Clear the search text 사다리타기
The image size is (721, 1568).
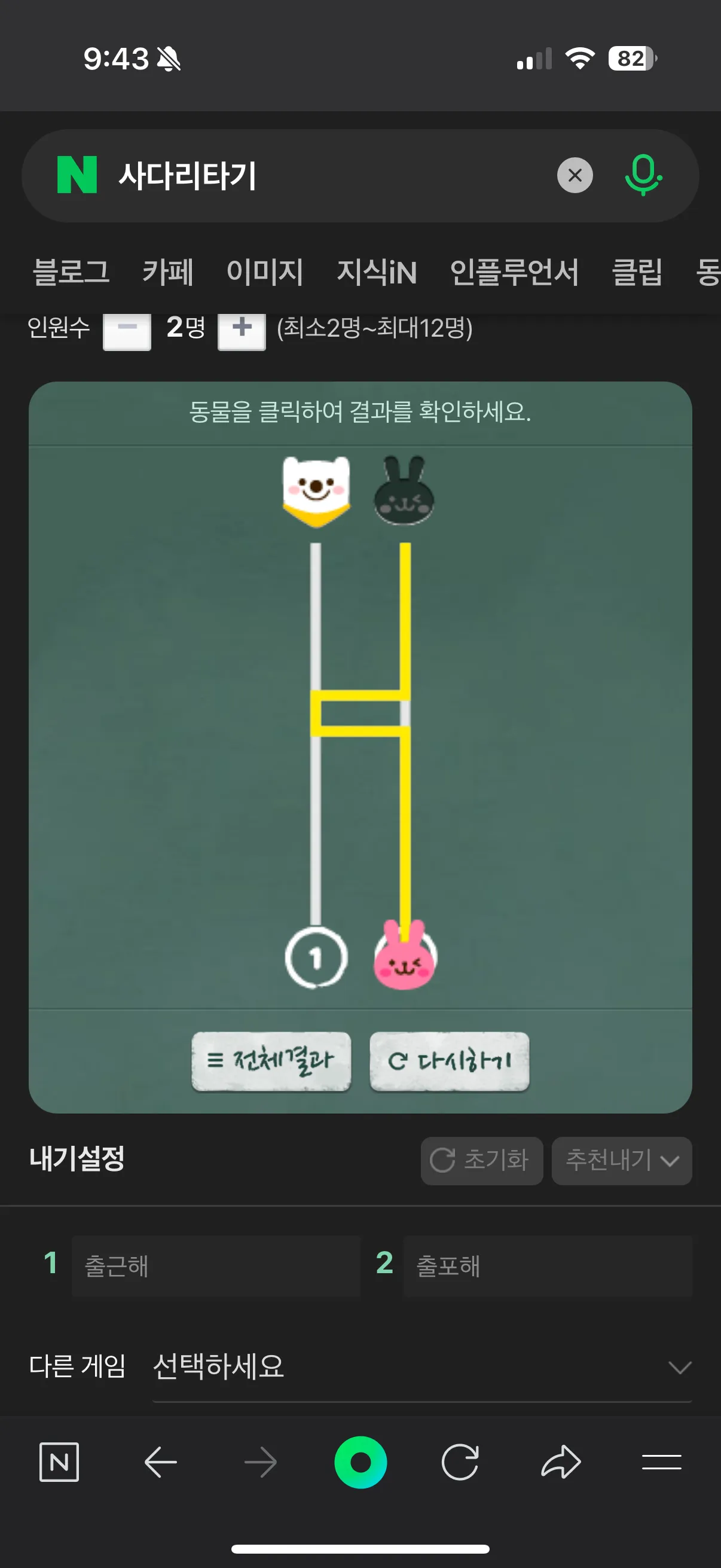pyautogui.click(x=575, y=175)
